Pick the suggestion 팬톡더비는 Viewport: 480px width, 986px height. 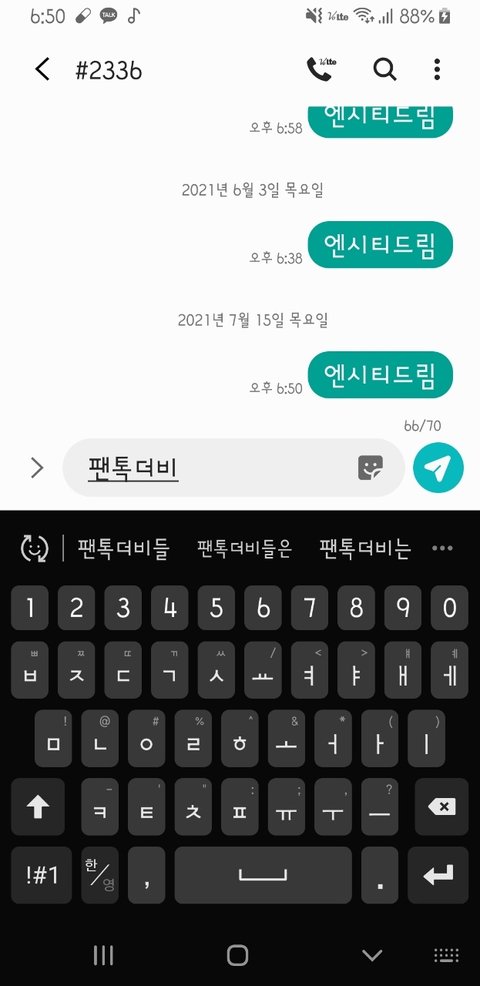point(365,548)
